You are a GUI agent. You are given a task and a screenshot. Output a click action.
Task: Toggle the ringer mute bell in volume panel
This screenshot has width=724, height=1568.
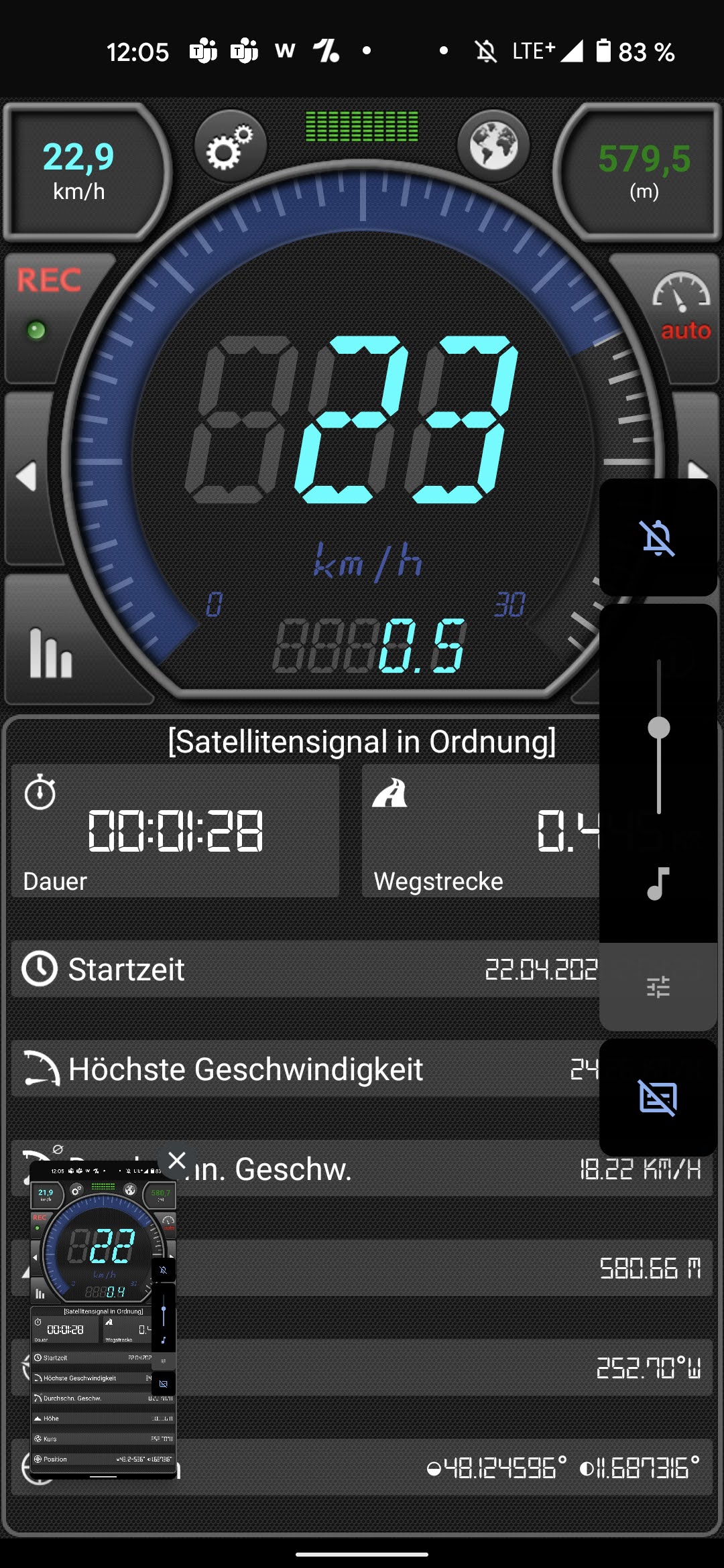(658, 537)
